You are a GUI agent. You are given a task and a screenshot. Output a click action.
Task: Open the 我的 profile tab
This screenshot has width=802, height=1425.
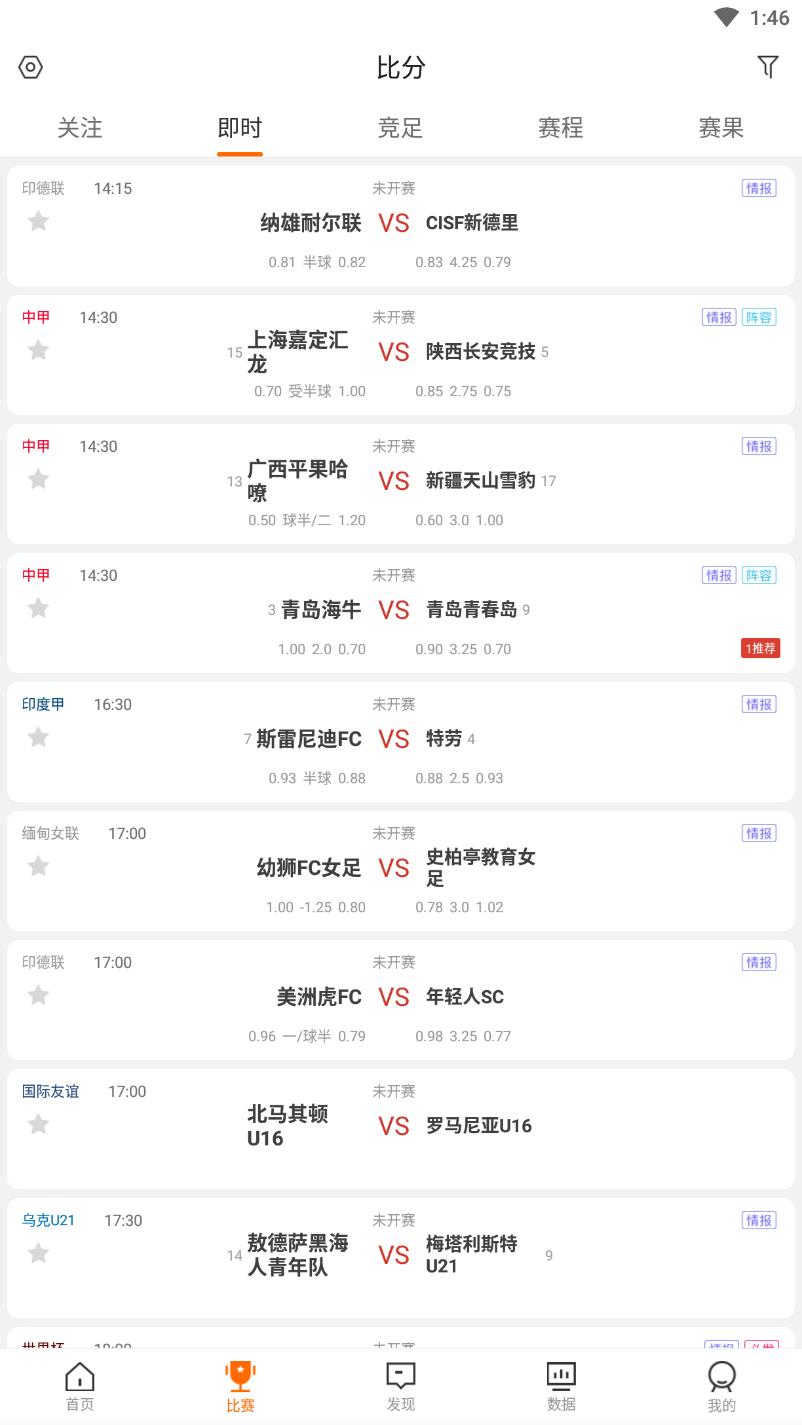pyautogui.click(x=721, y=1387)
